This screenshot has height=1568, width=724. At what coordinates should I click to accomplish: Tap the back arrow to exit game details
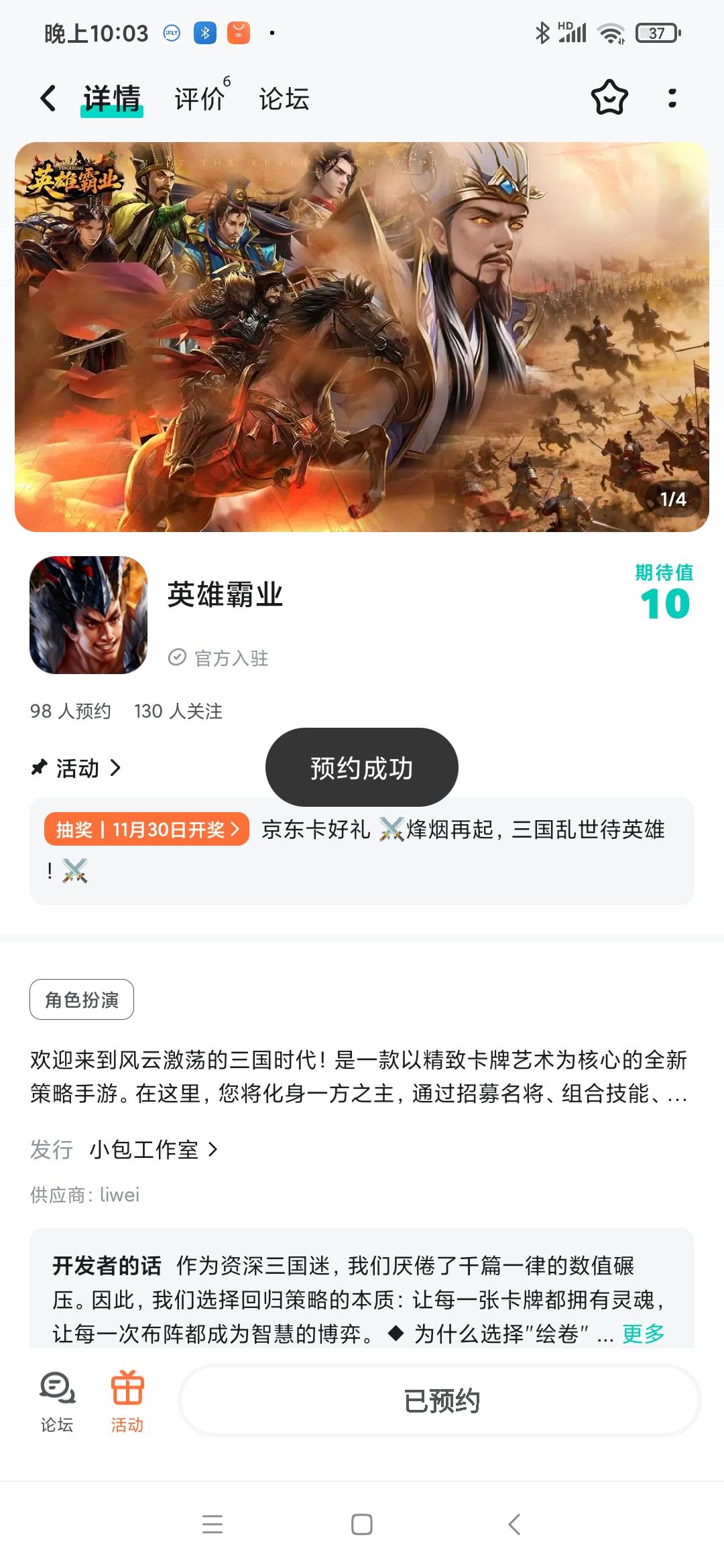(47, 98)
